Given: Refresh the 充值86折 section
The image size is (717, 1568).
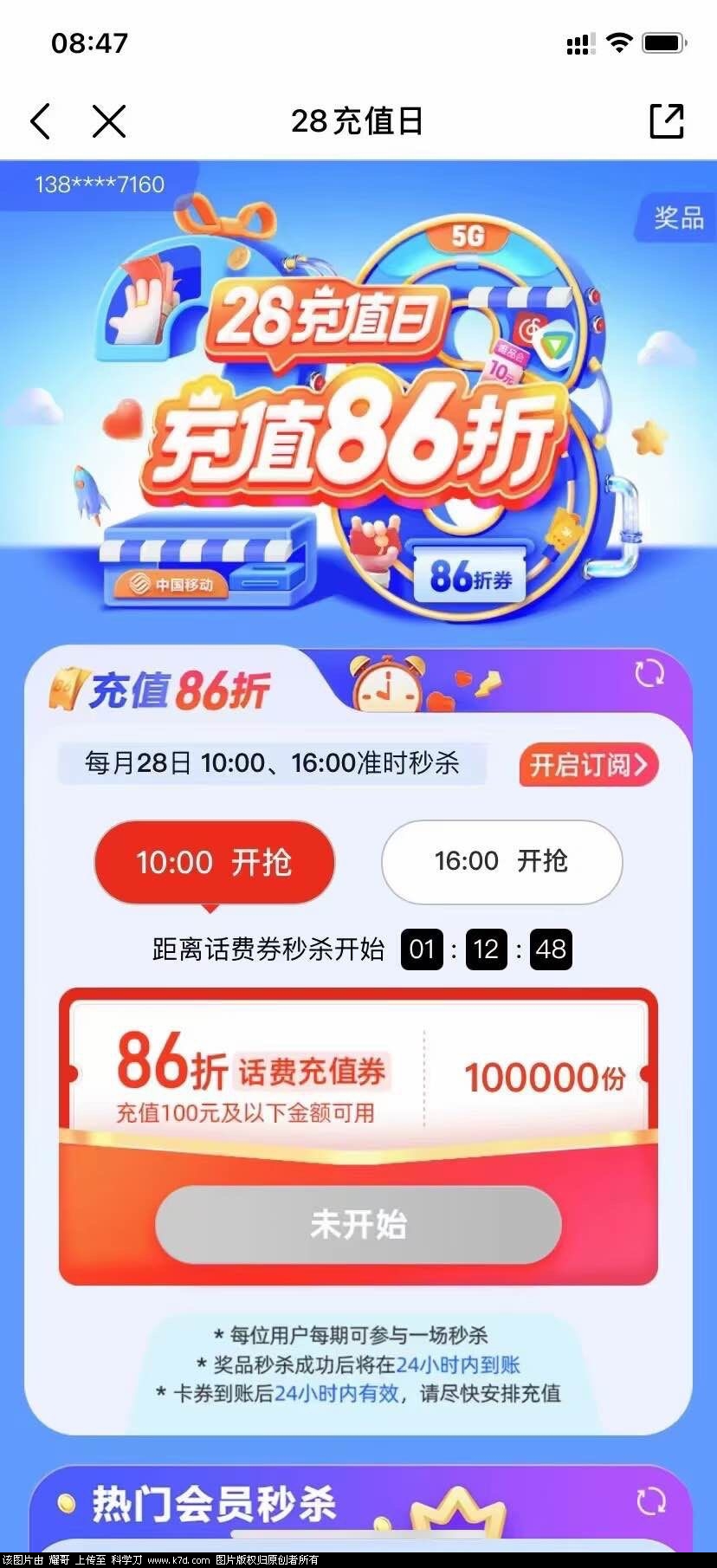Looking at the screenshot, I should 649,674.
